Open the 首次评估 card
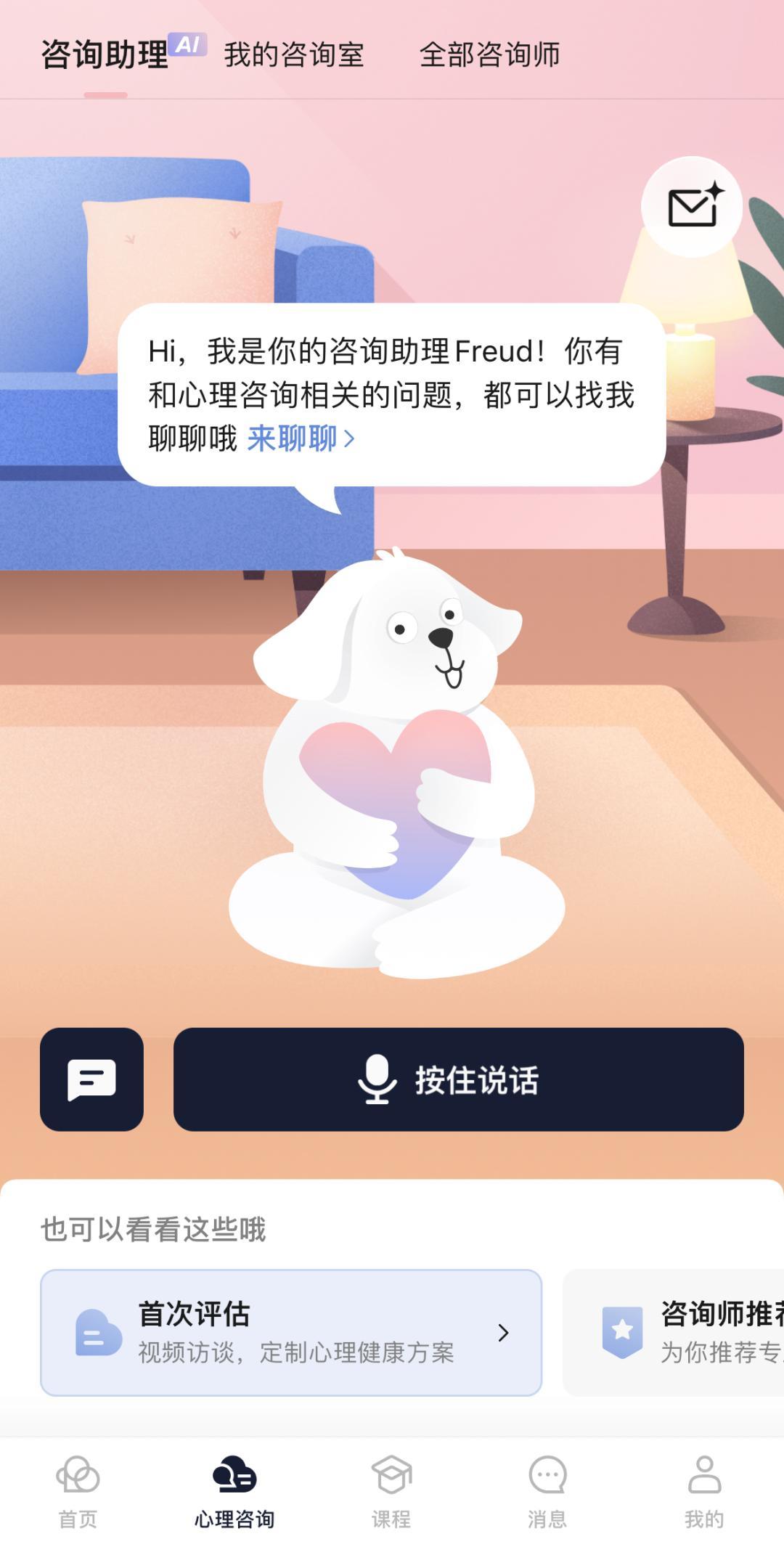This screenshot has width=784, height=1568. tap(291, 1333)
